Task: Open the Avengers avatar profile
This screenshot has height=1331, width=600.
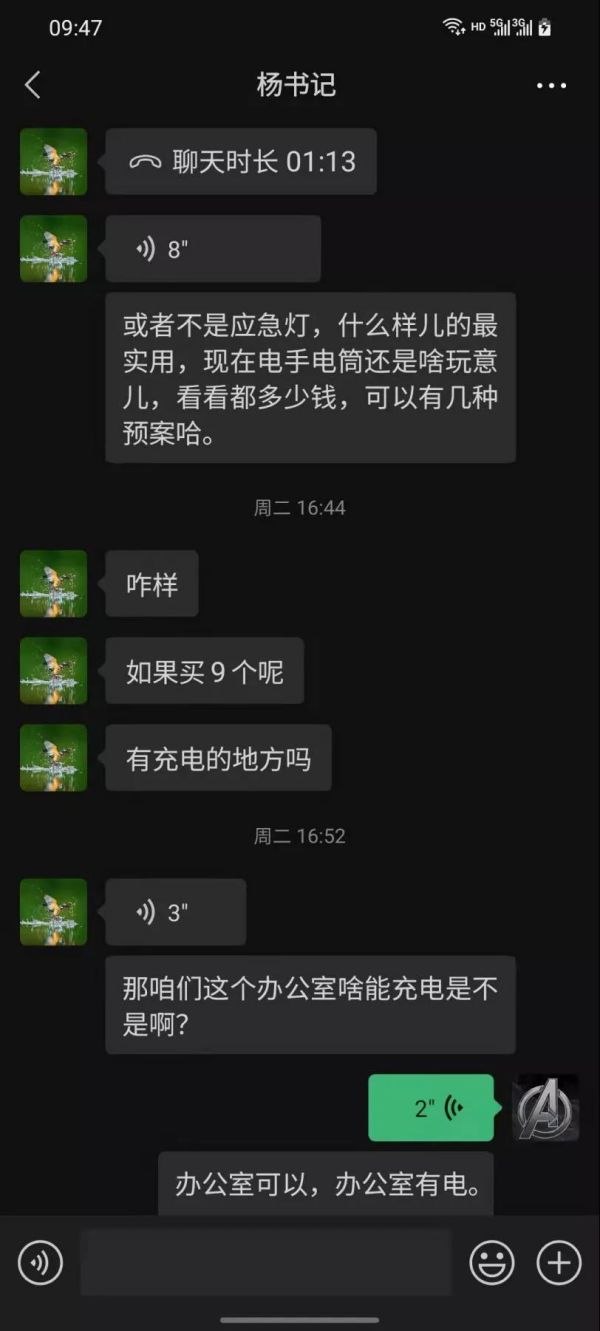Action: tap(545, 1108)
